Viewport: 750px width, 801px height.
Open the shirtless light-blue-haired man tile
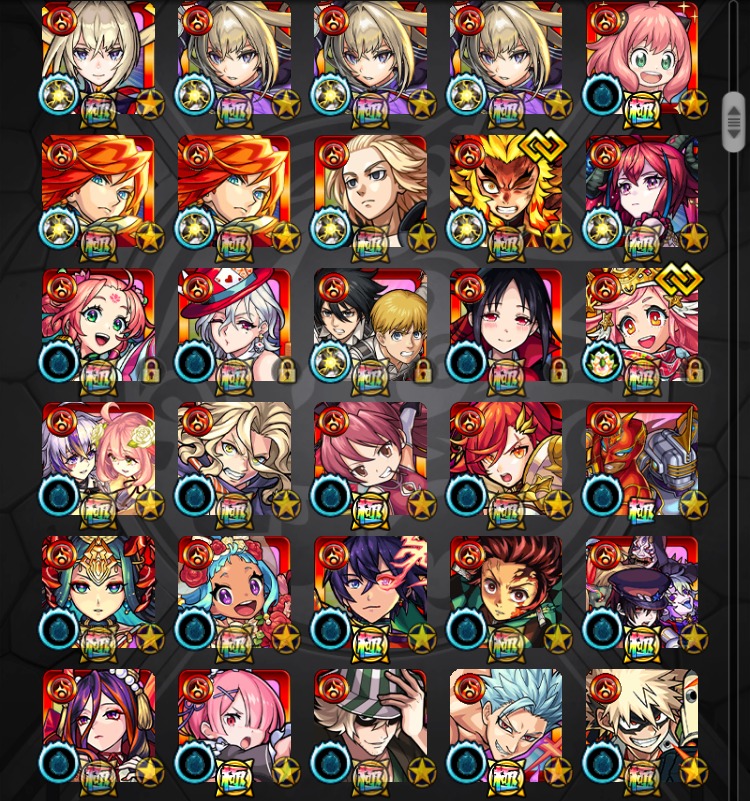[x=505, y=726]
